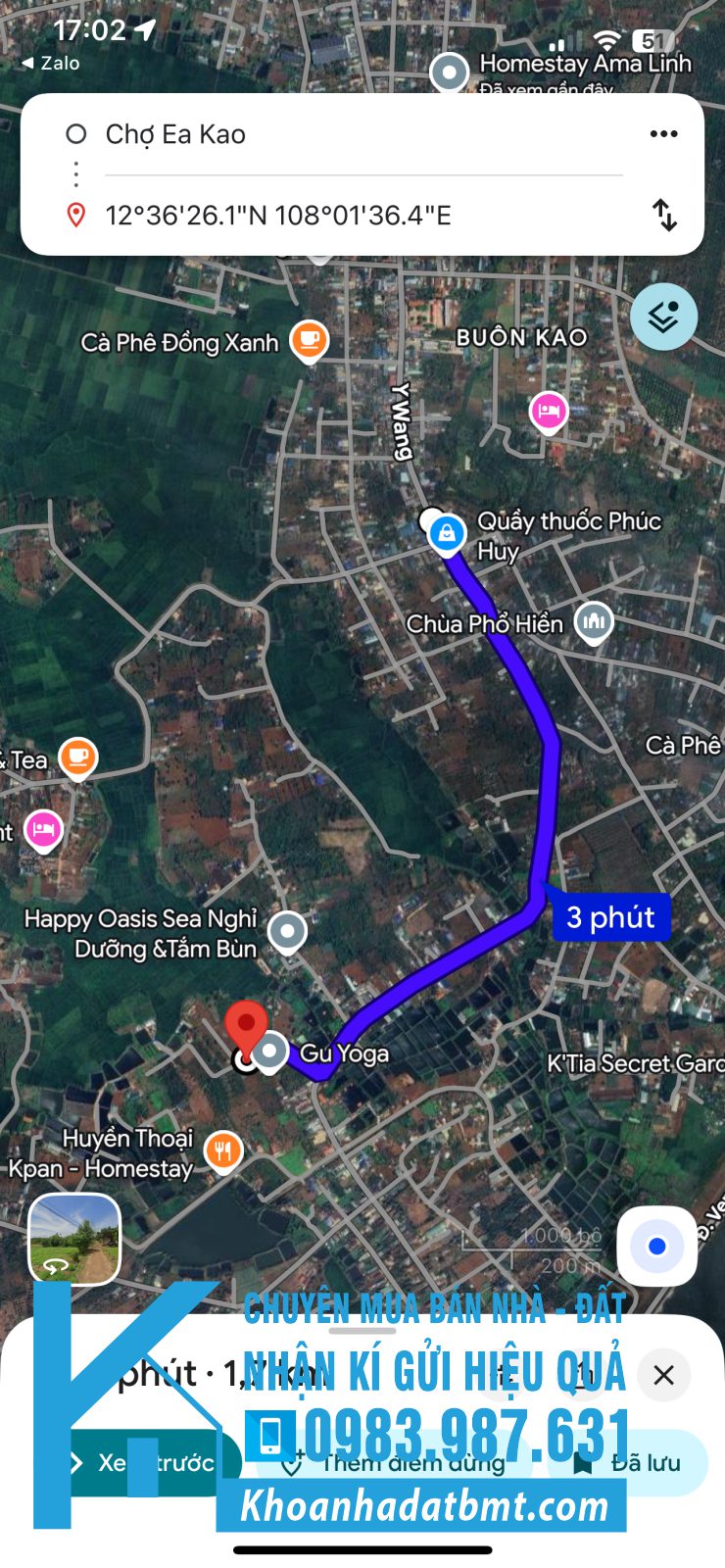Screen dimensions: 725x1568
Task: Select the Homestay Ama Linh marker
Action: (450, 71)
